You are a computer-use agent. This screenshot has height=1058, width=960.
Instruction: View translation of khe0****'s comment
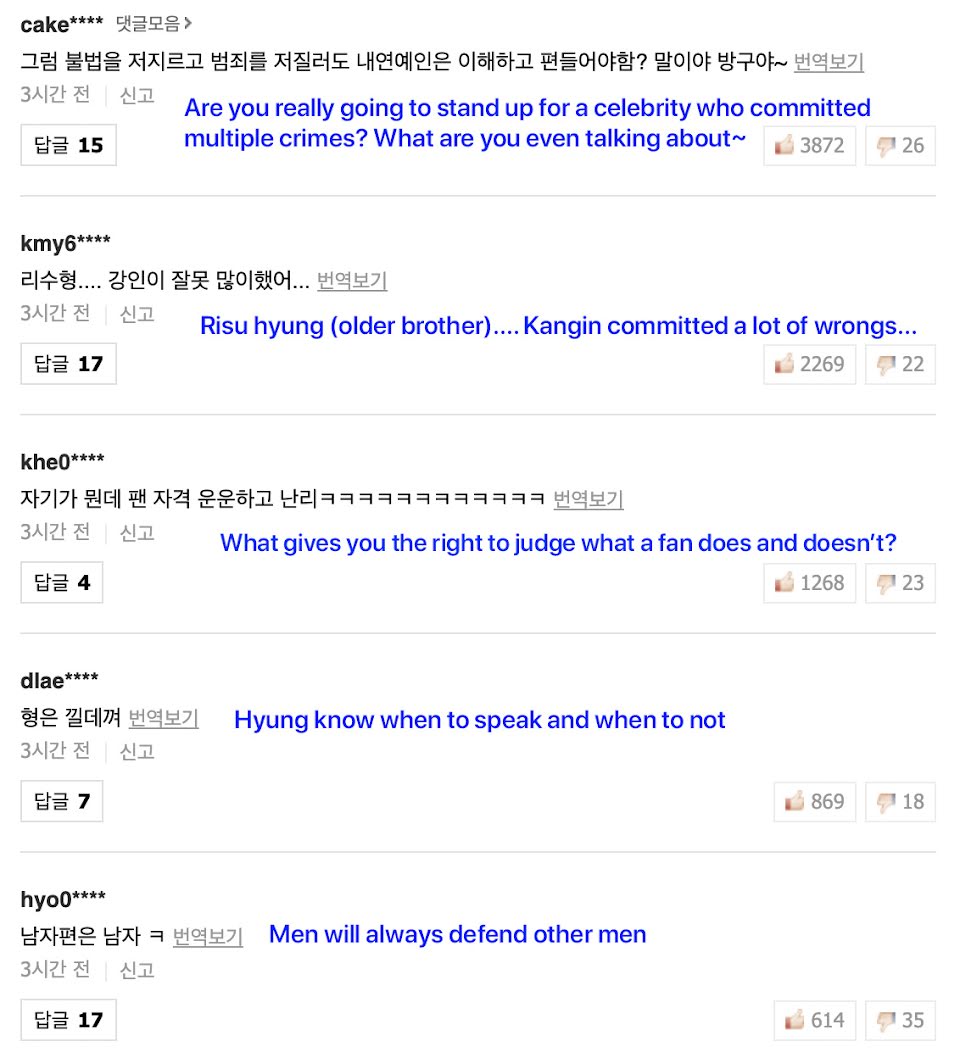pos(588,499)
